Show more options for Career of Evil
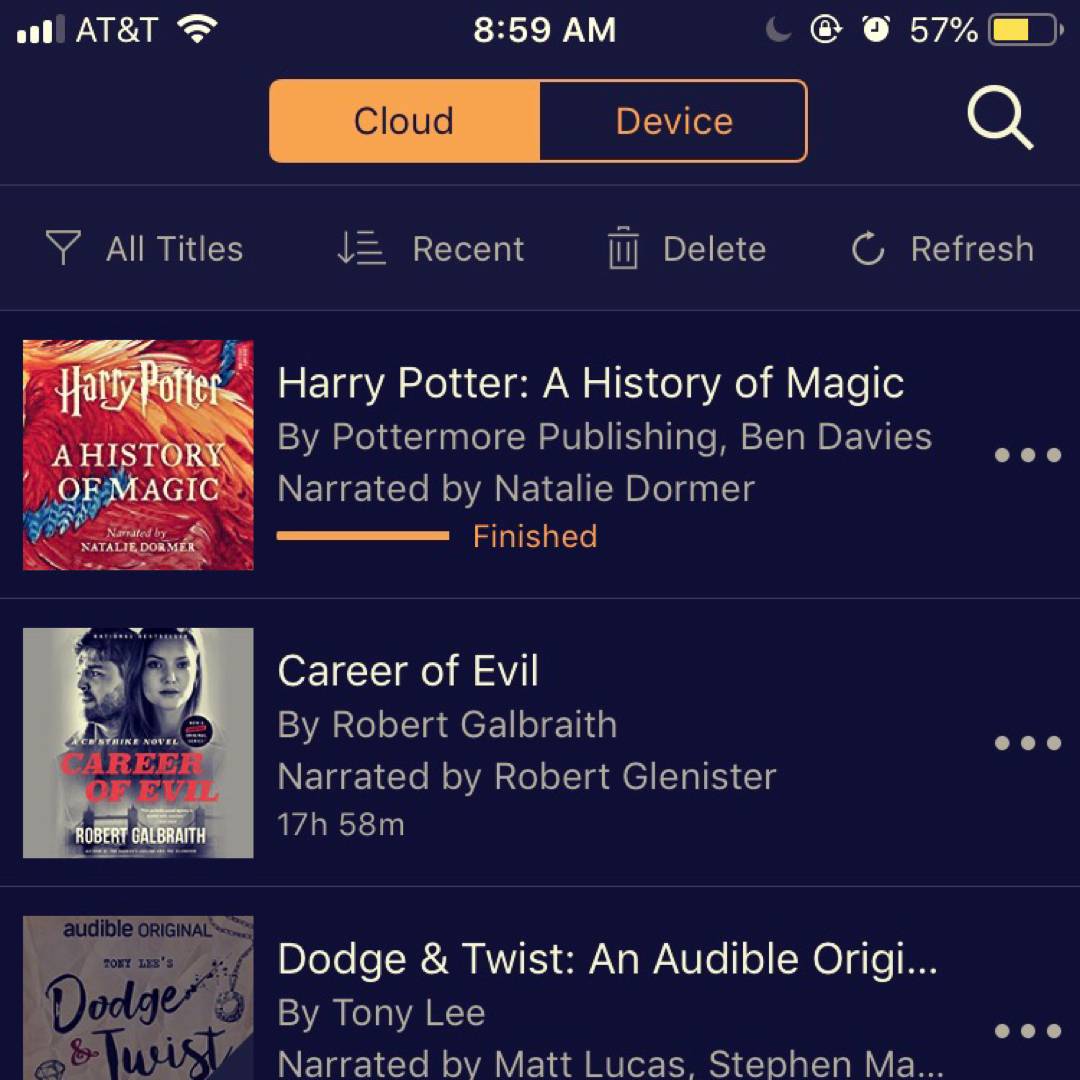The height and width of the screenshot is (1080, 1080). (x=1027, y=743)
